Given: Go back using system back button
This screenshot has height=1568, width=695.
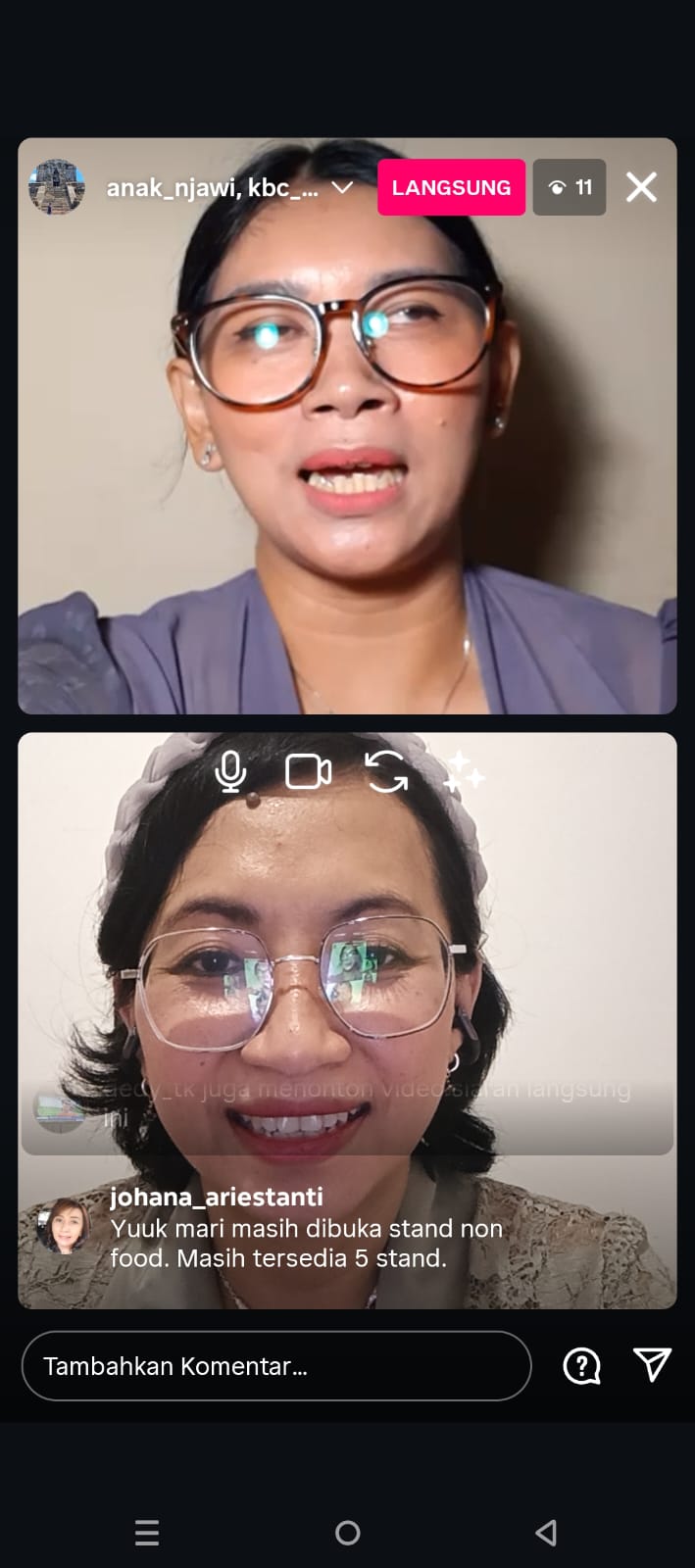Looking at the screenshot, I should [547, 1533].
